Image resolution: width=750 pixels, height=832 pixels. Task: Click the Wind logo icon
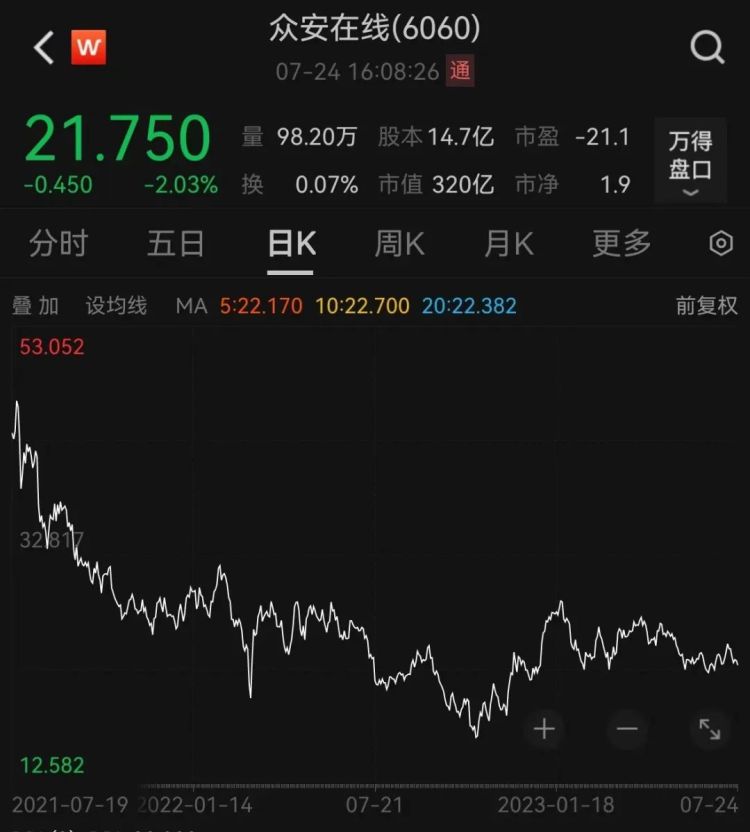88,47
